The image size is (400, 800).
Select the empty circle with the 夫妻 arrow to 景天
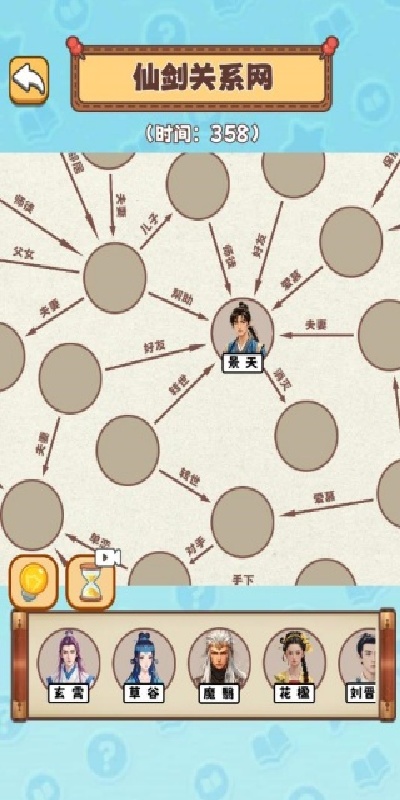pos(381,335)
